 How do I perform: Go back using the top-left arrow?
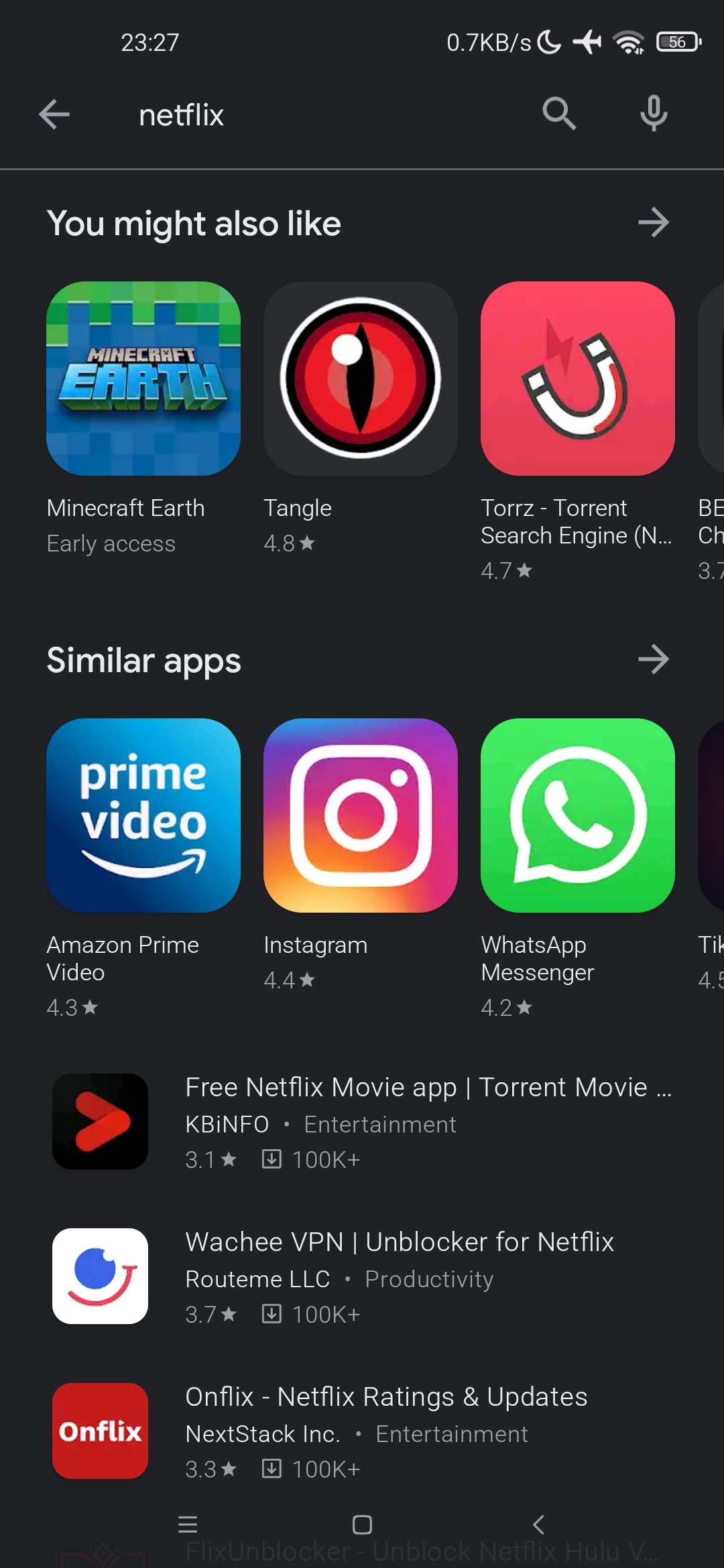pos(54,114)
